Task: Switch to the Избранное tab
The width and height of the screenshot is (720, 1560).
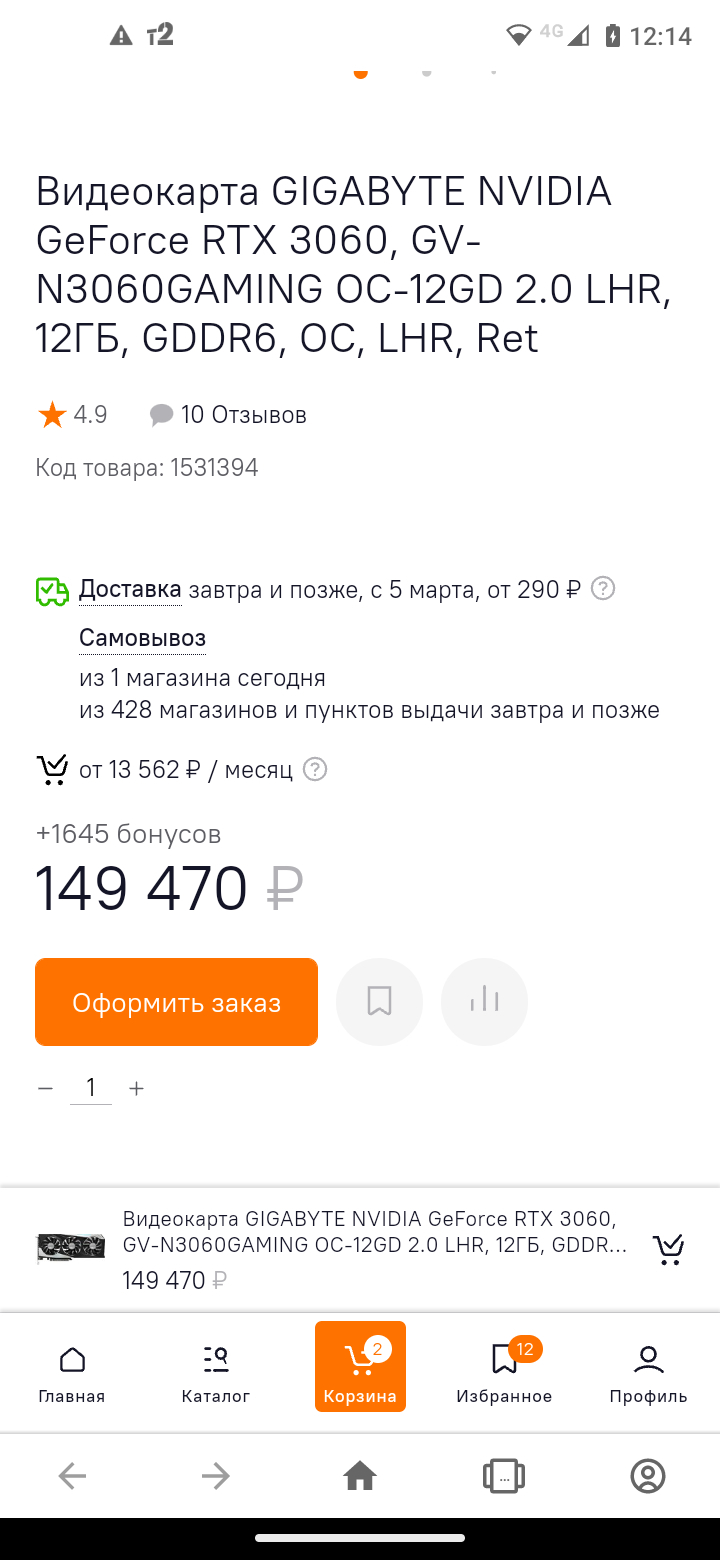Action: click(x=504, y=1372)
